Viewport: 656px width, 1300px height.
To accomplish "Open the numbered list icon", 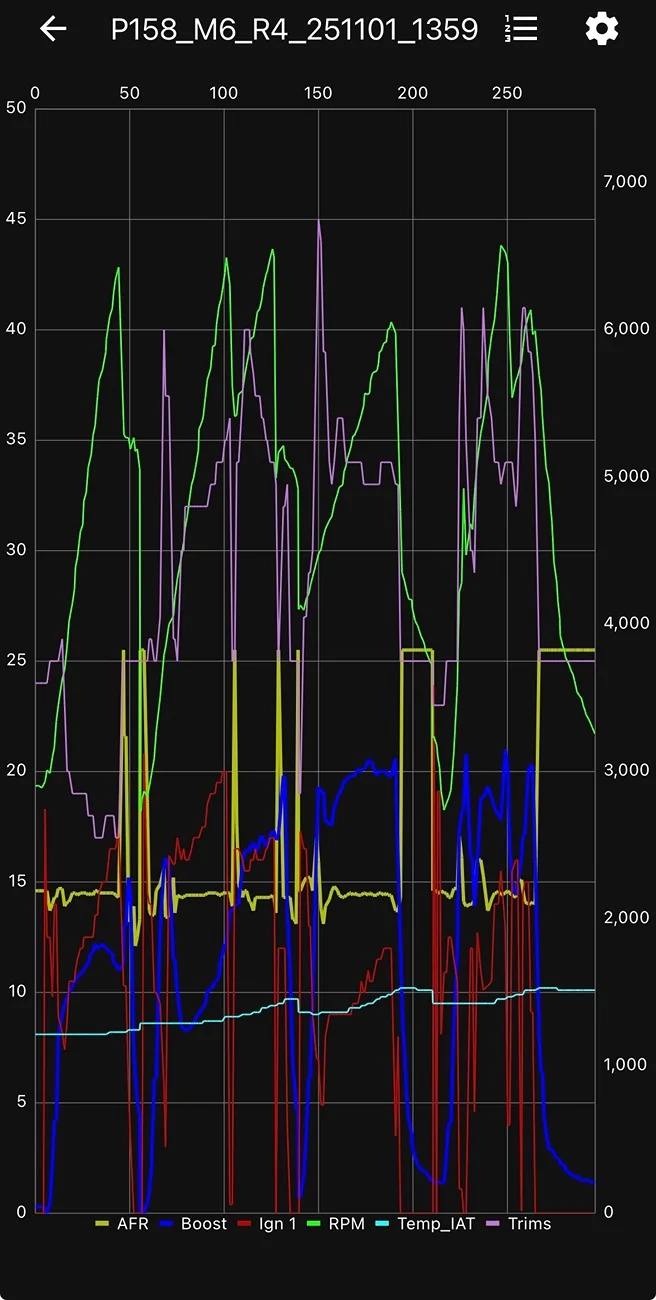I will point(521,29).
